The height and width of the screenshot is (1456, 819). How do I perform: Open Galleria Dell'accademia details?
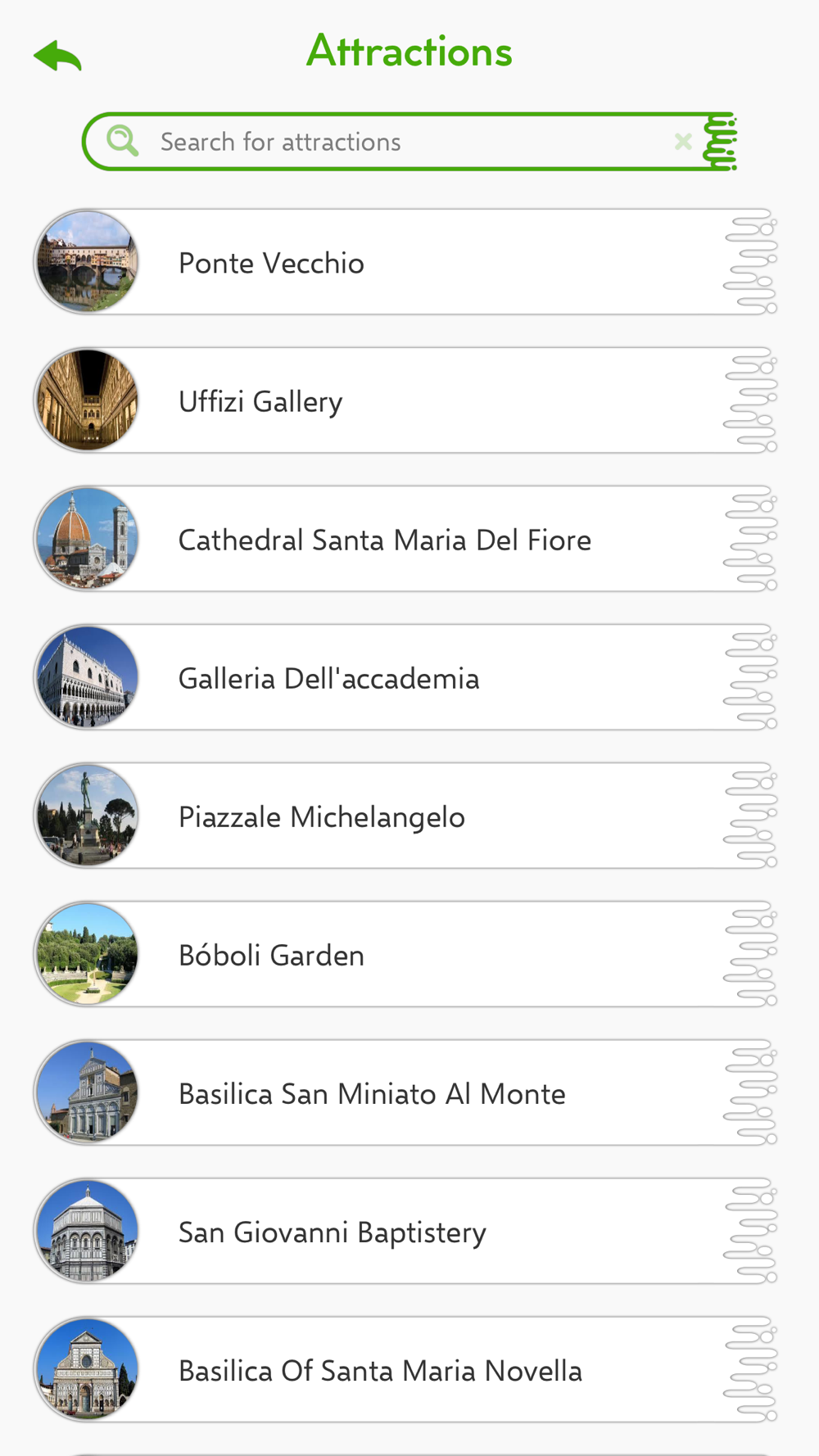405,677
